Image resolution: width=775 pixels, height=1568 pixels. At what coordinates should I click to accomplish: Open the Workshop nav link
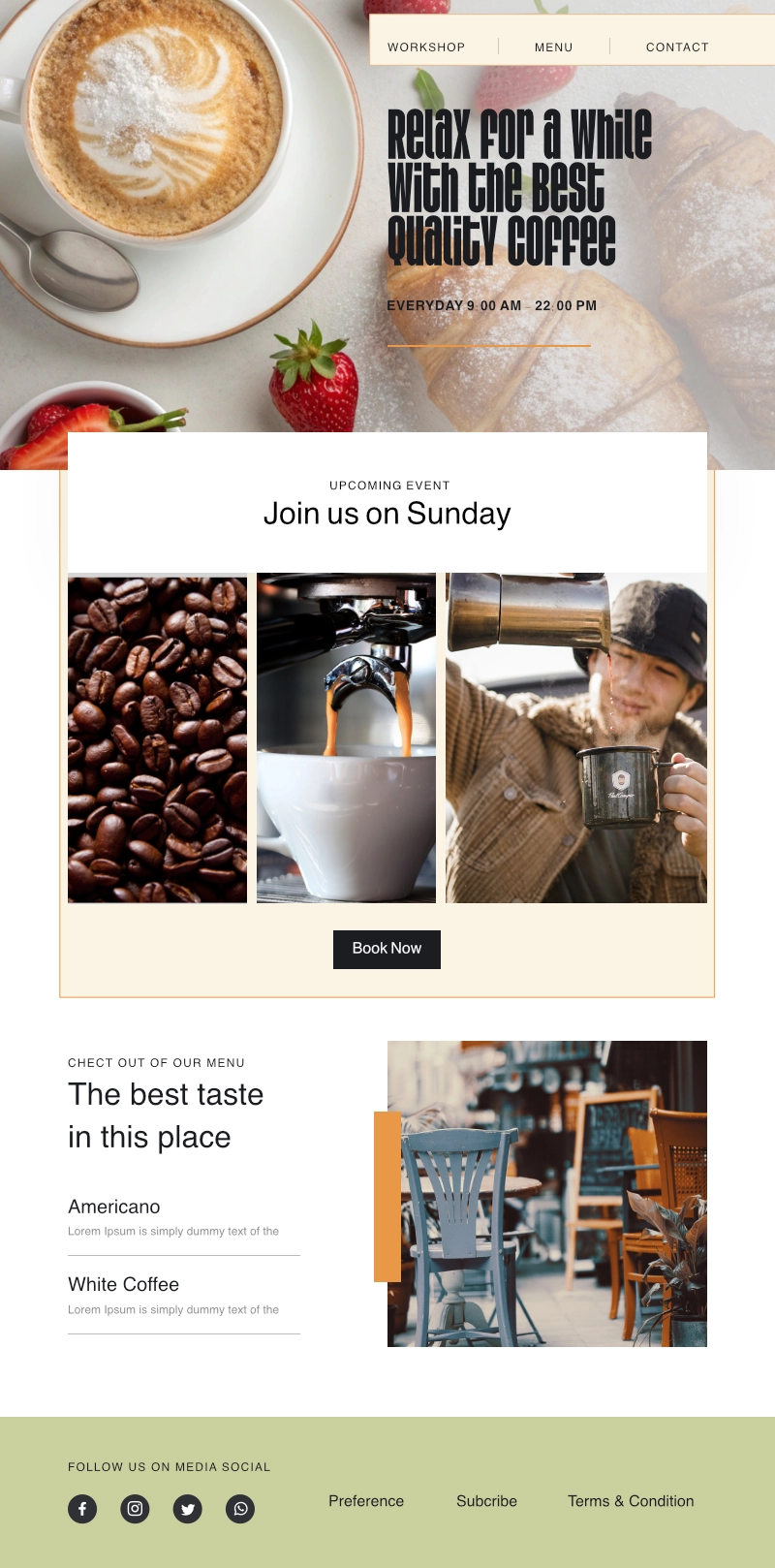click(426, 47)
